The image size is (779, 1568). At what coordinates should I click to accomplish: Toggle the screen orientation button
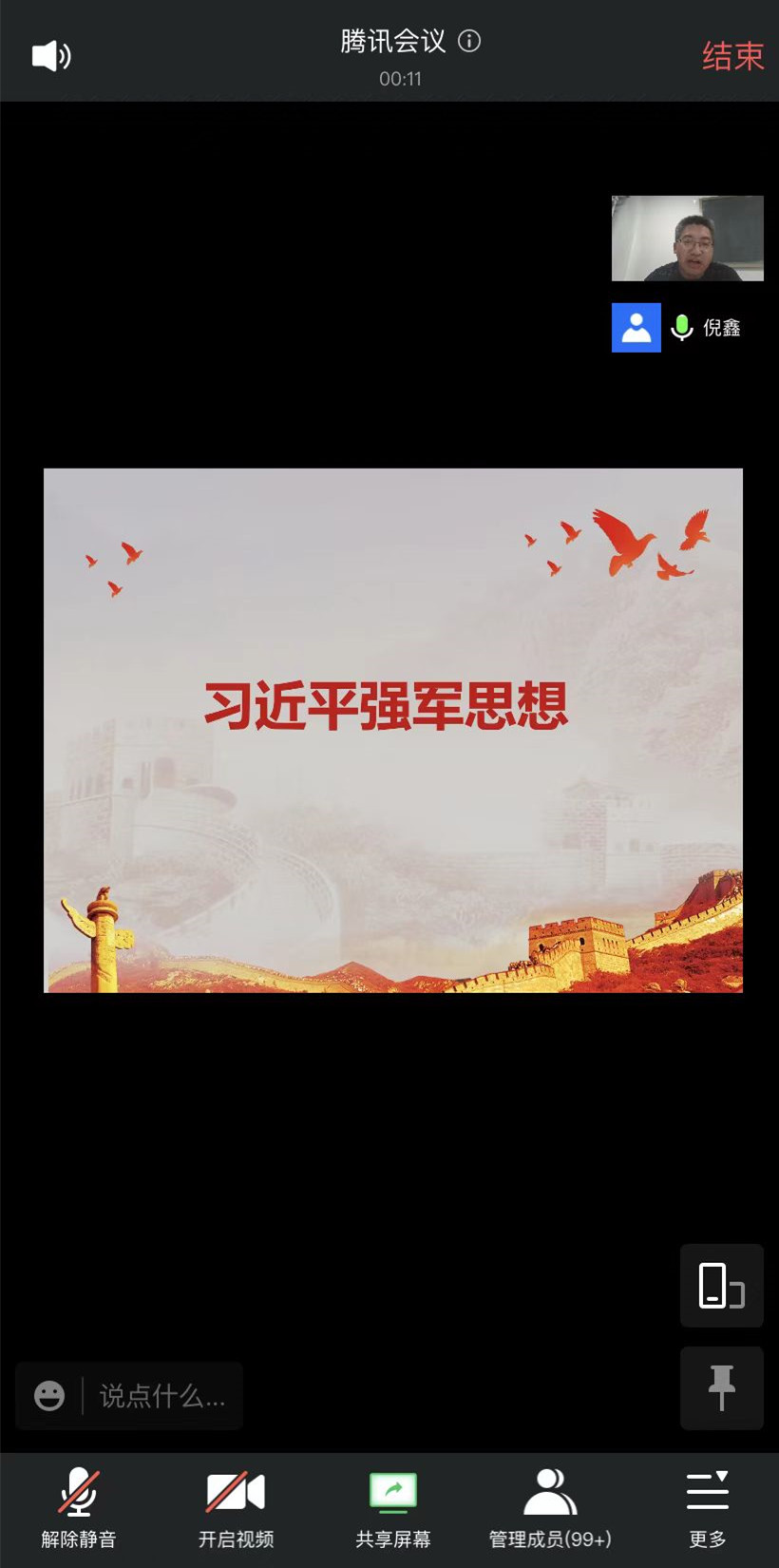point(721,1285)
